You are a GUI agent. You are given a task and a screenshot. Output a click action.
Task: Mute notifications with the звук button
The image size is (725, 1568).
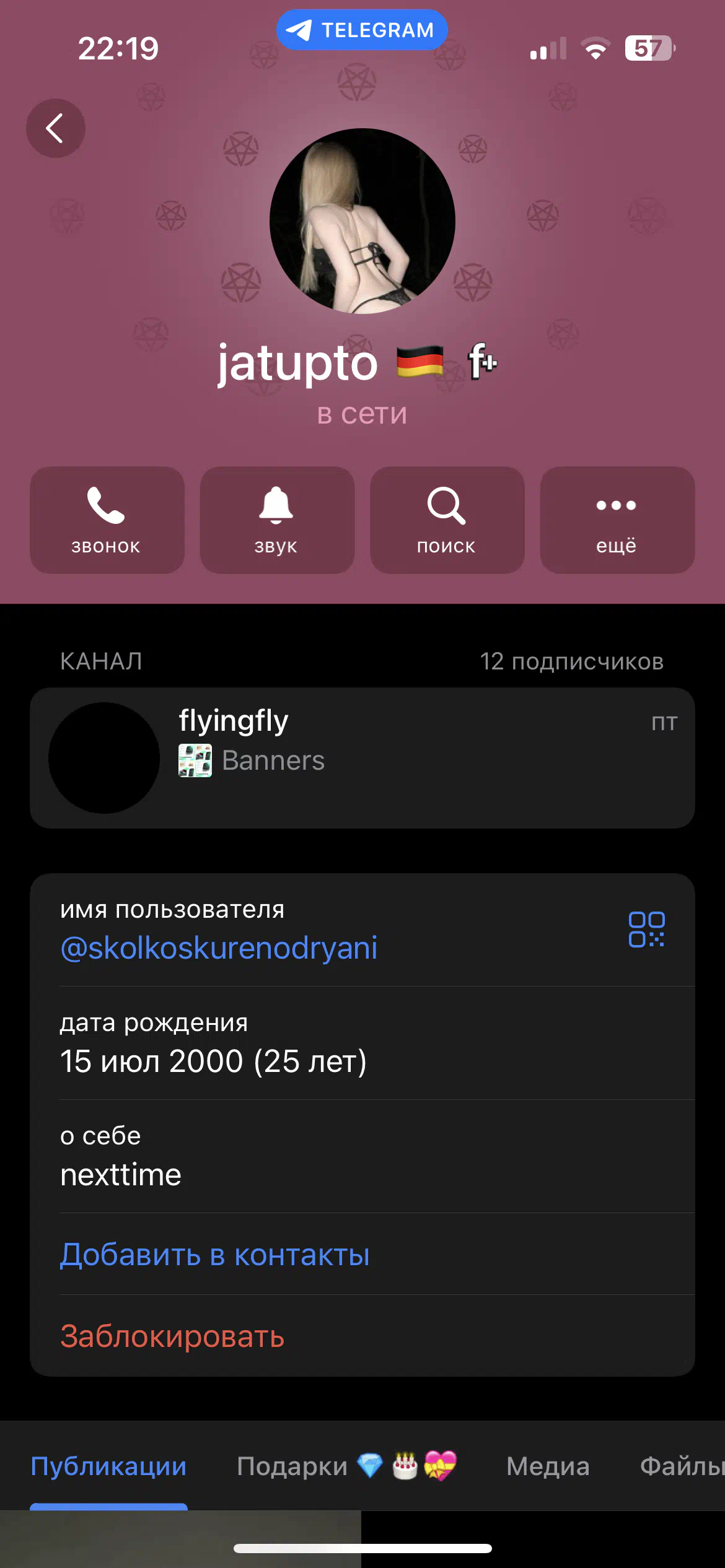coord(277,520)
